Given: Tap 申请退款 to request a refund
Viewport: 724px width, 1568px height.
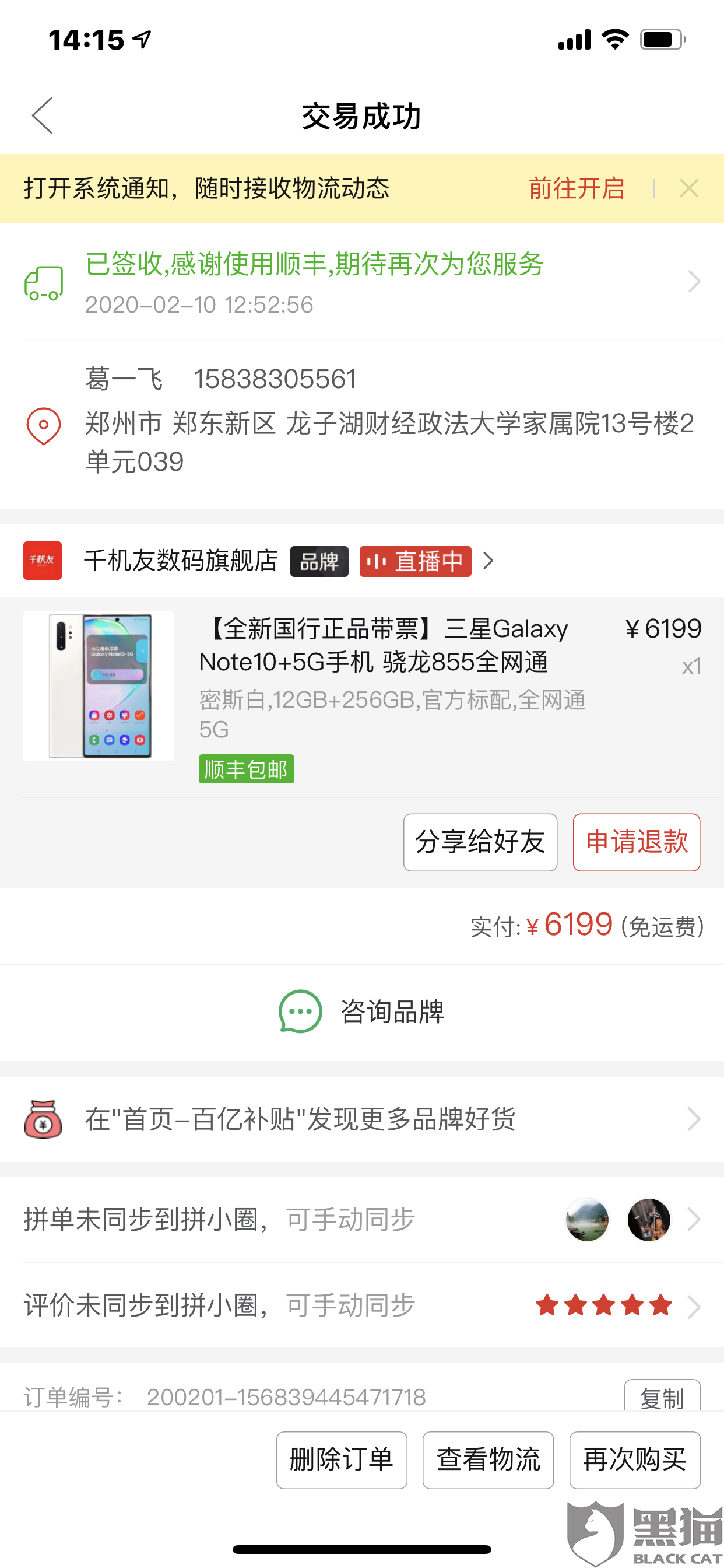Looking at the screenshot, I should click(x=637, y=842).
